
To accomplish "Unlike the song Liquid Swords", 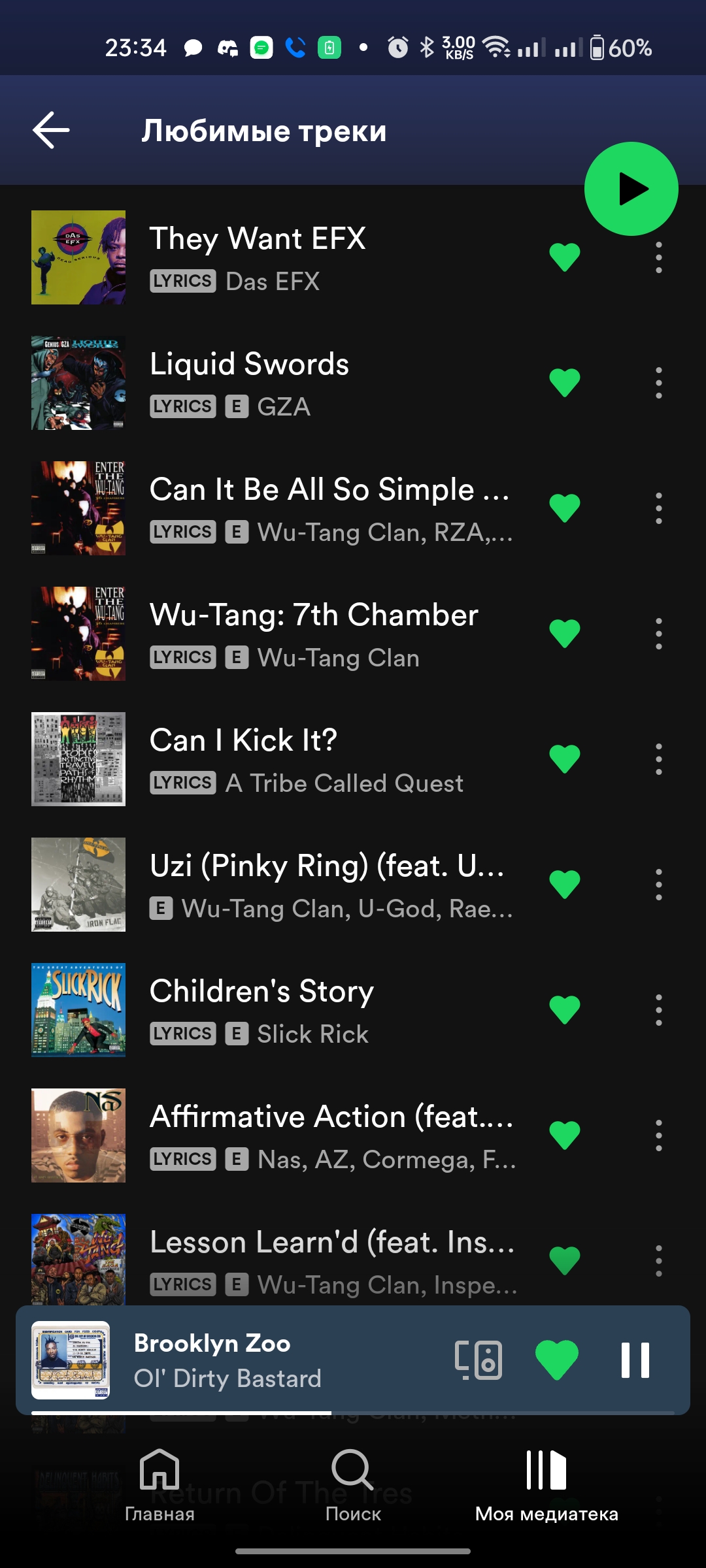I will click(565, 383).
